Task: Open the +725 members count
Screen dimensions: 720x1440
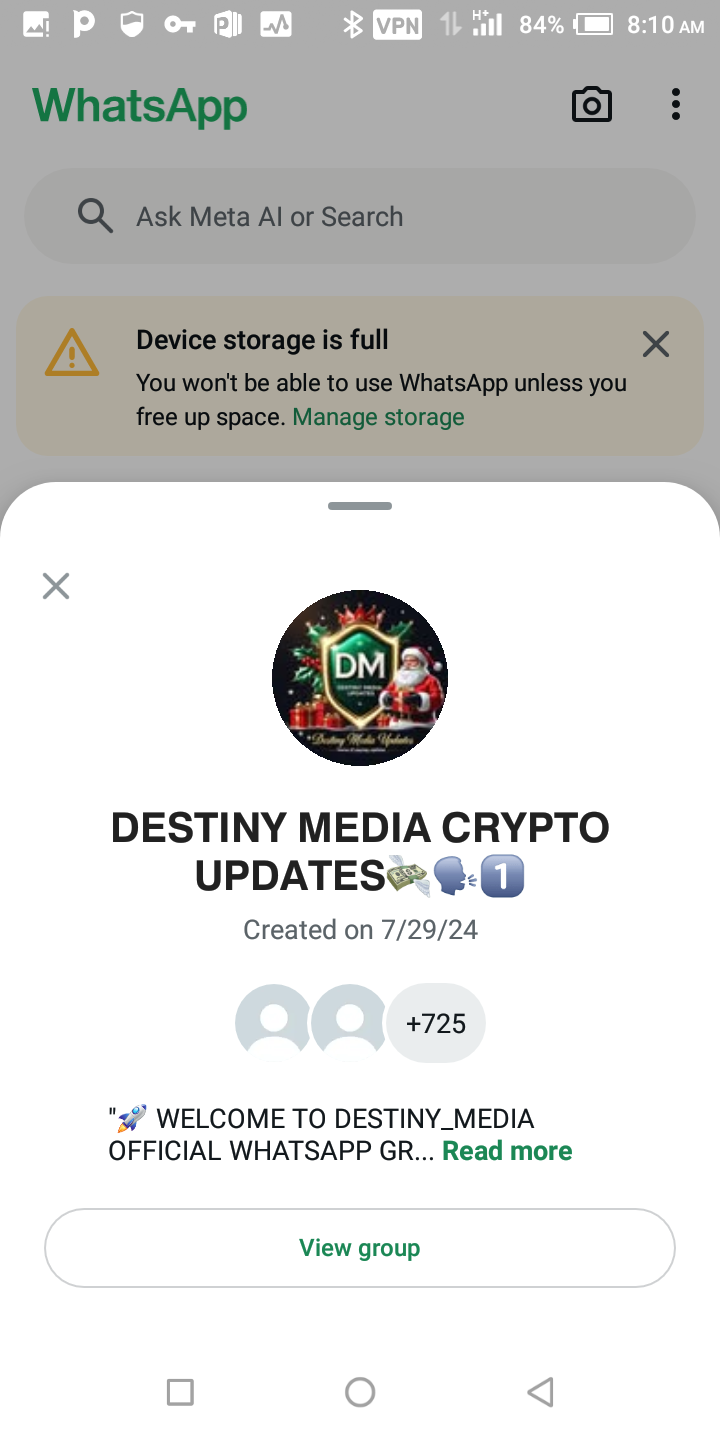Action: pyautogui.click(x=435, y=1023)
